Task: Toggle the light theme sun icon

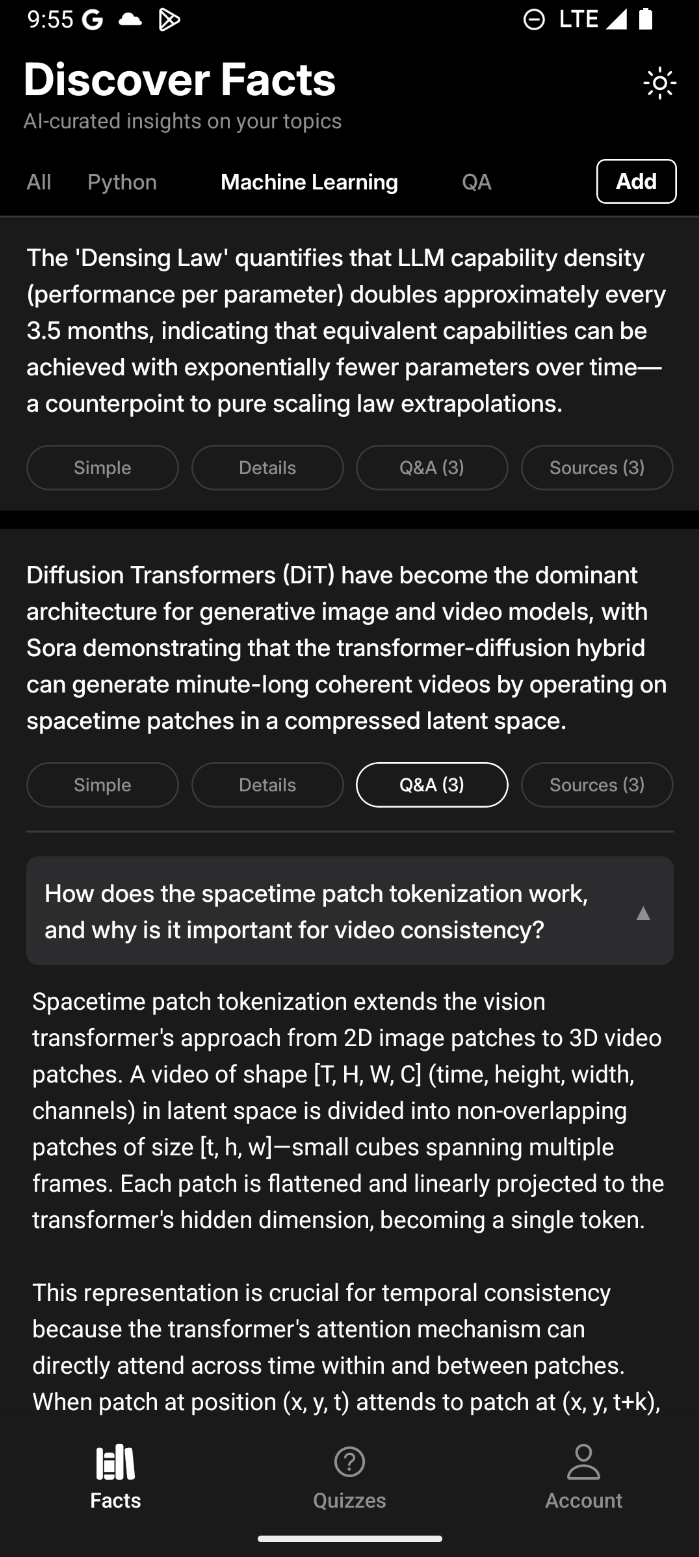Action: click(x=660, y=84)
